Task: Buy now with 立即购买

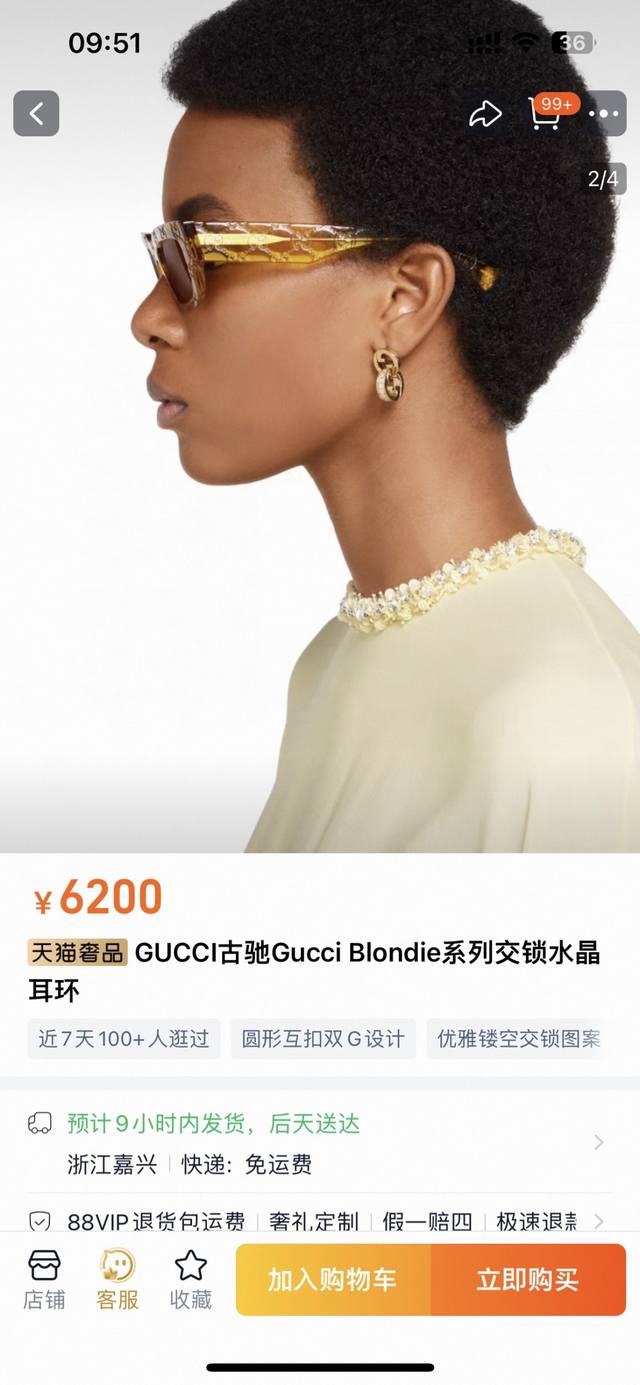Action: [x=528, y=1280]
